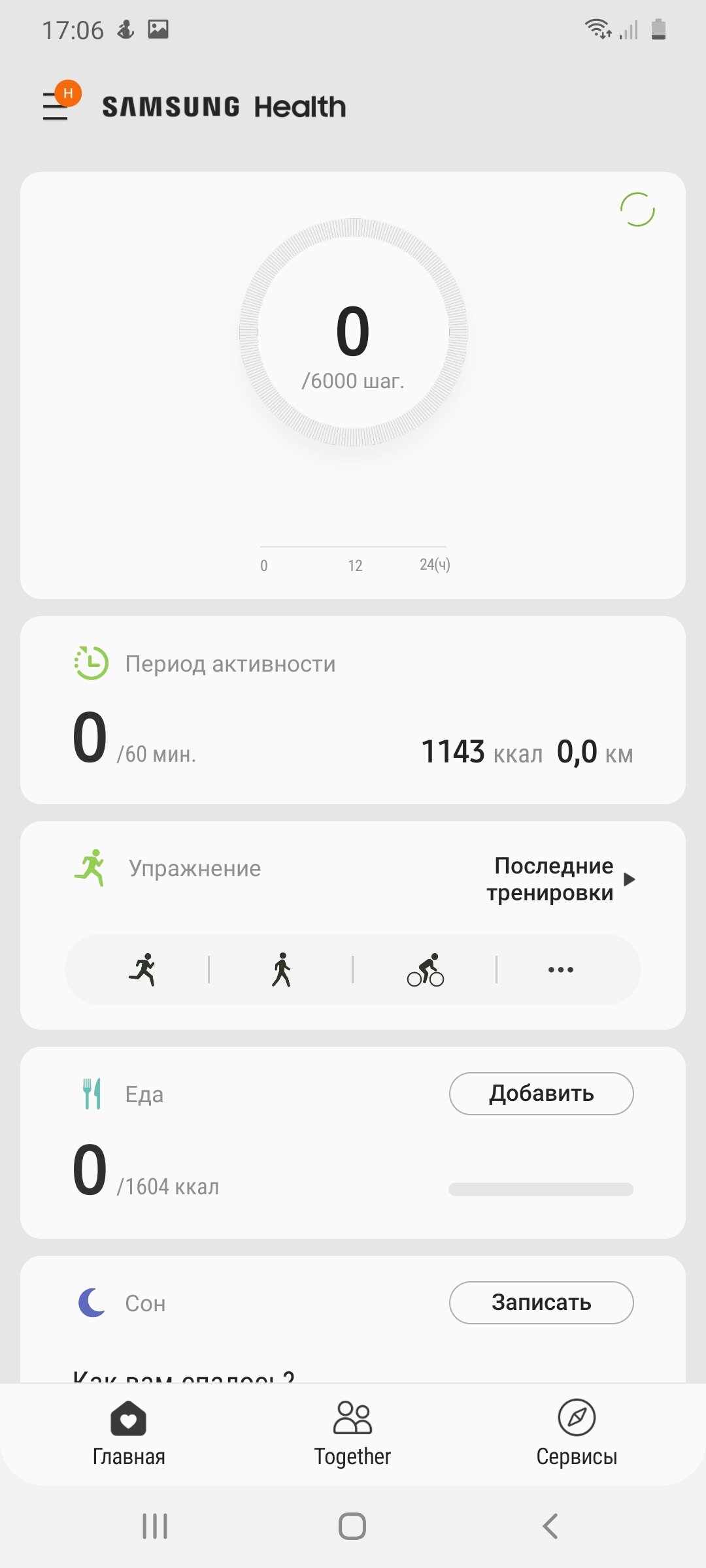Tap Записать to log sleep
The height and width of the screenshot is (1568, 706).
[x=541, y=1303]
